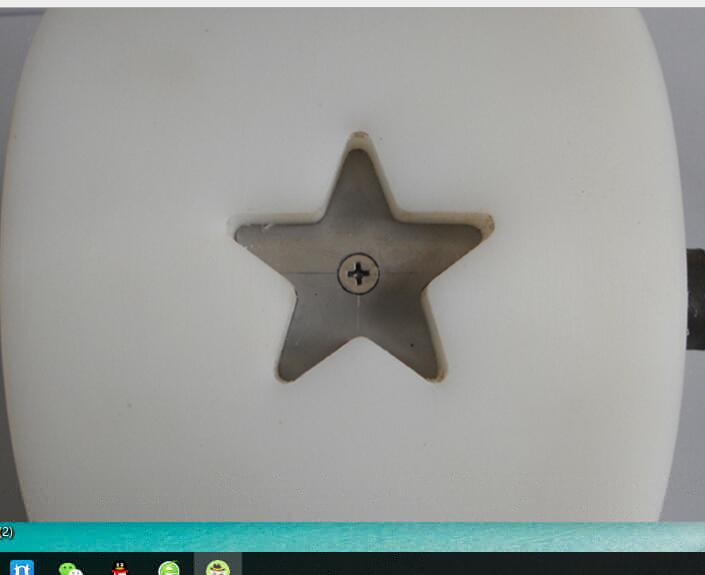Viewport: 705px width, 575px height.
Task: Open the WeChat icon in the taskbar
Action: click(70, 568)
